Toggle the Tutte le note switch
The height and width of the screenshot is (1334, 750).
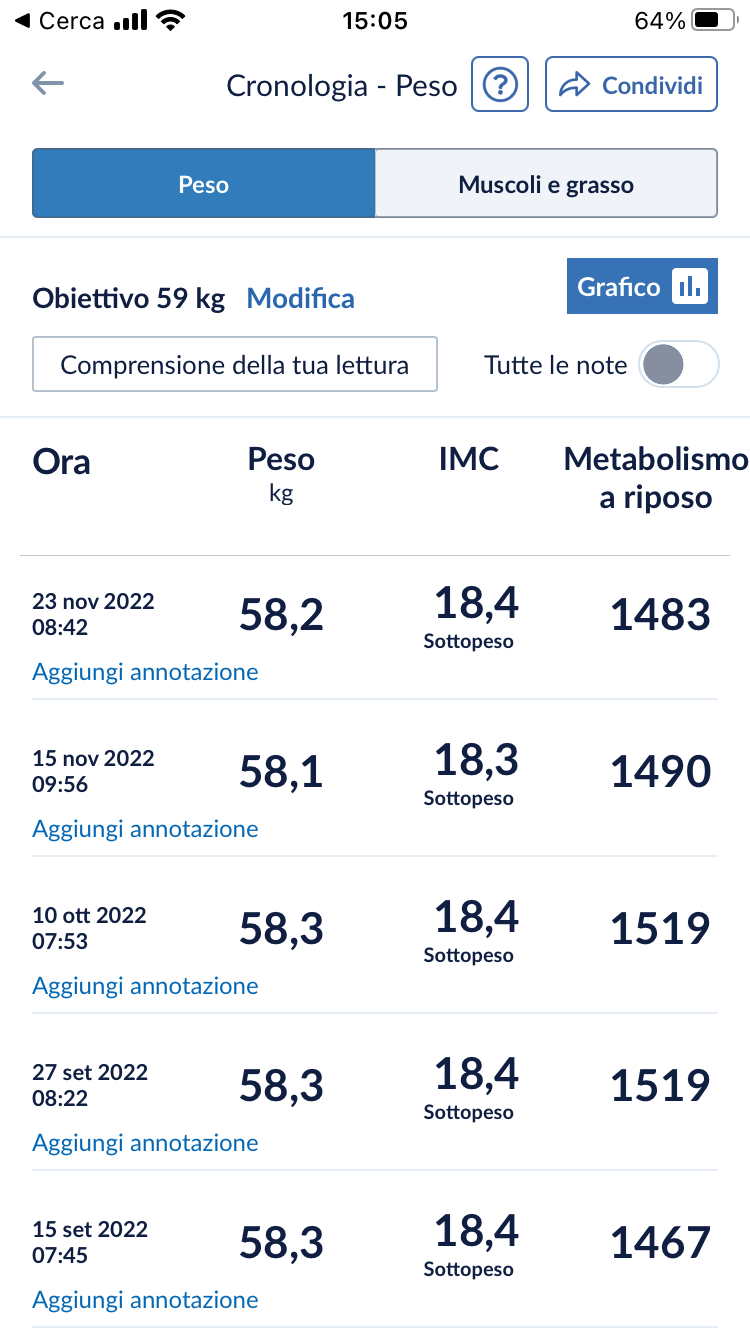678,365
